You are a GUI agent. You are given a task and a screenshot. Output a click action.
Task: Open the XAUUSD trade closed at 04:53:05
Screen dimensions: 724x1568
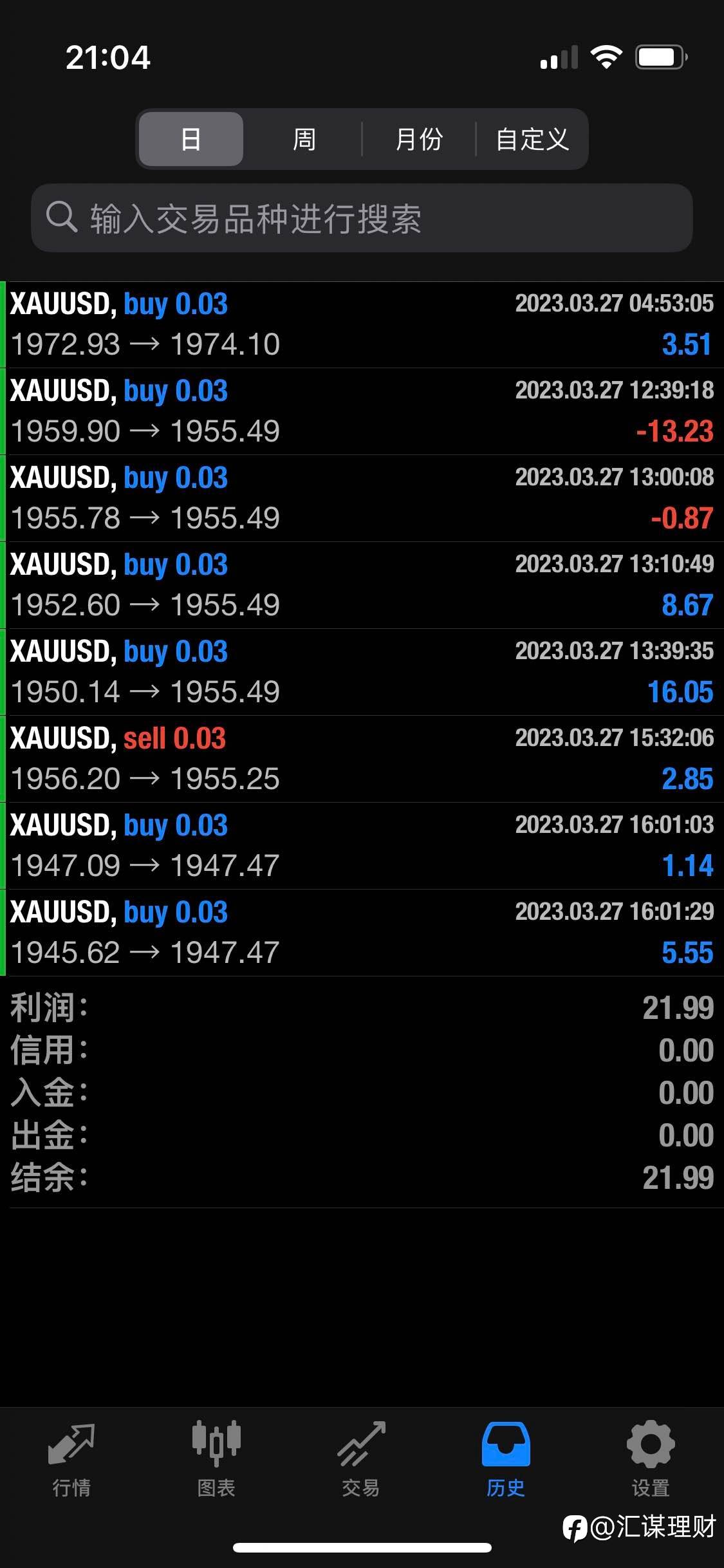362,324
